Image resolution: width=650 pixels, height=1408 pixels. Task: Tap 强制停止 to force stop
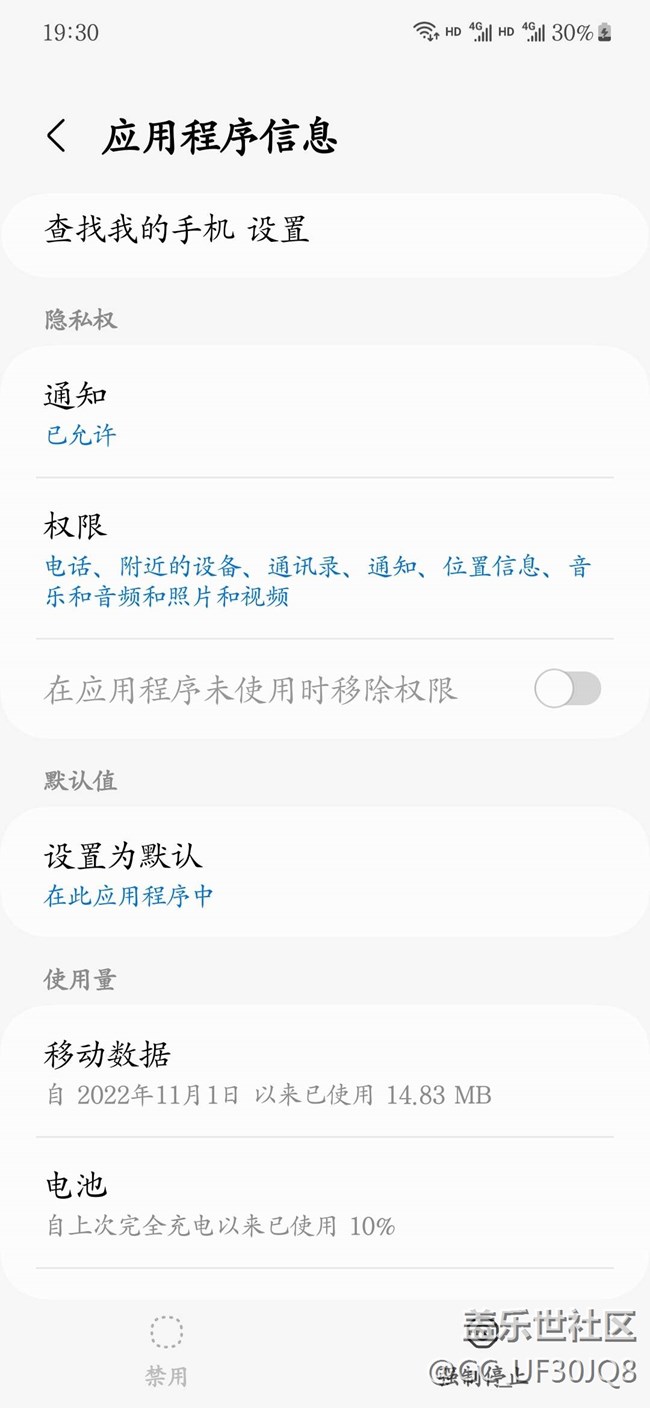pyautogui.click(x=483, y=1355)
